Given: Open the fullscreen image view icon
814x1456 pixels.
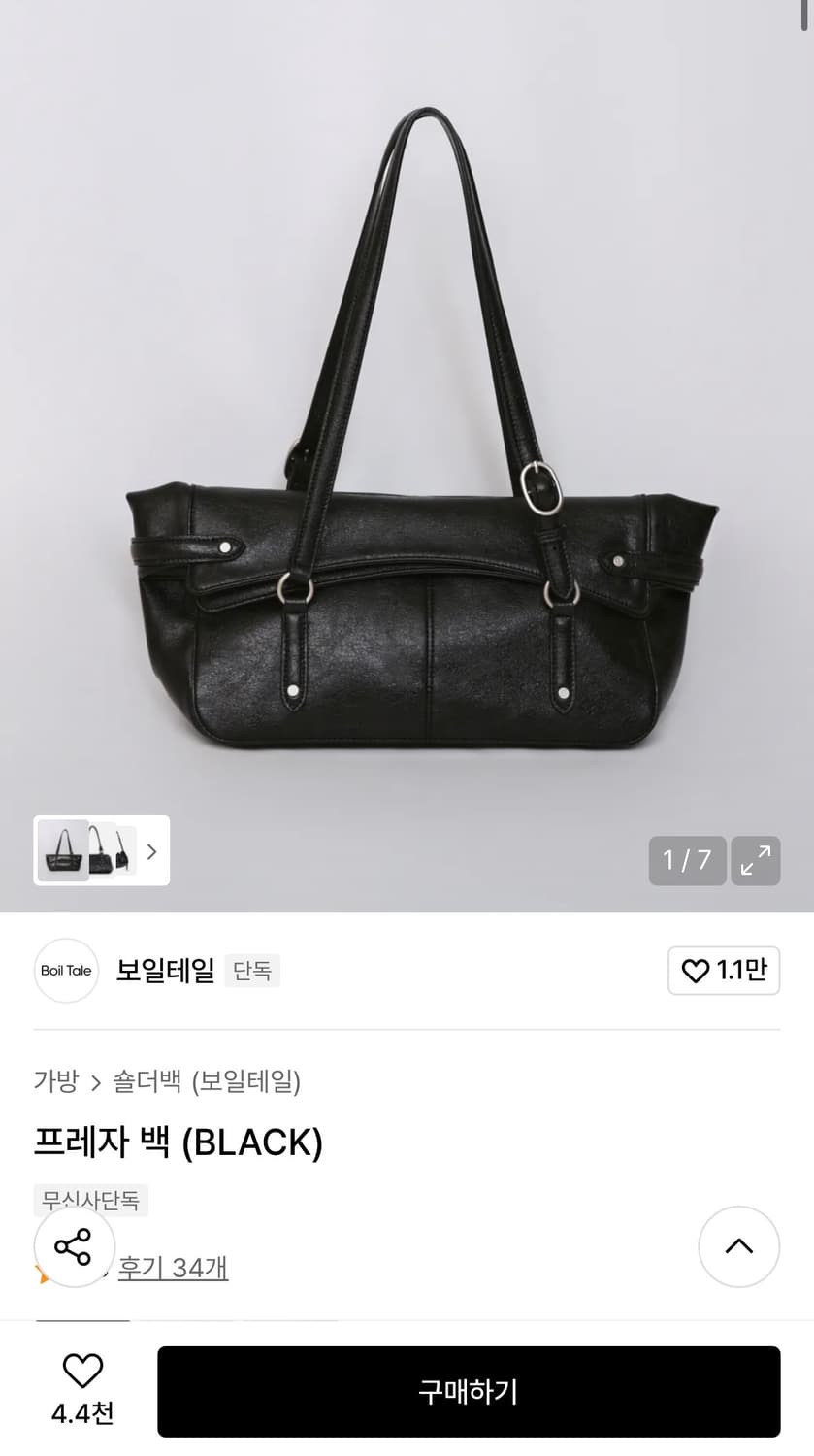Looking at the screenshot, I should (x=756, y=860).
